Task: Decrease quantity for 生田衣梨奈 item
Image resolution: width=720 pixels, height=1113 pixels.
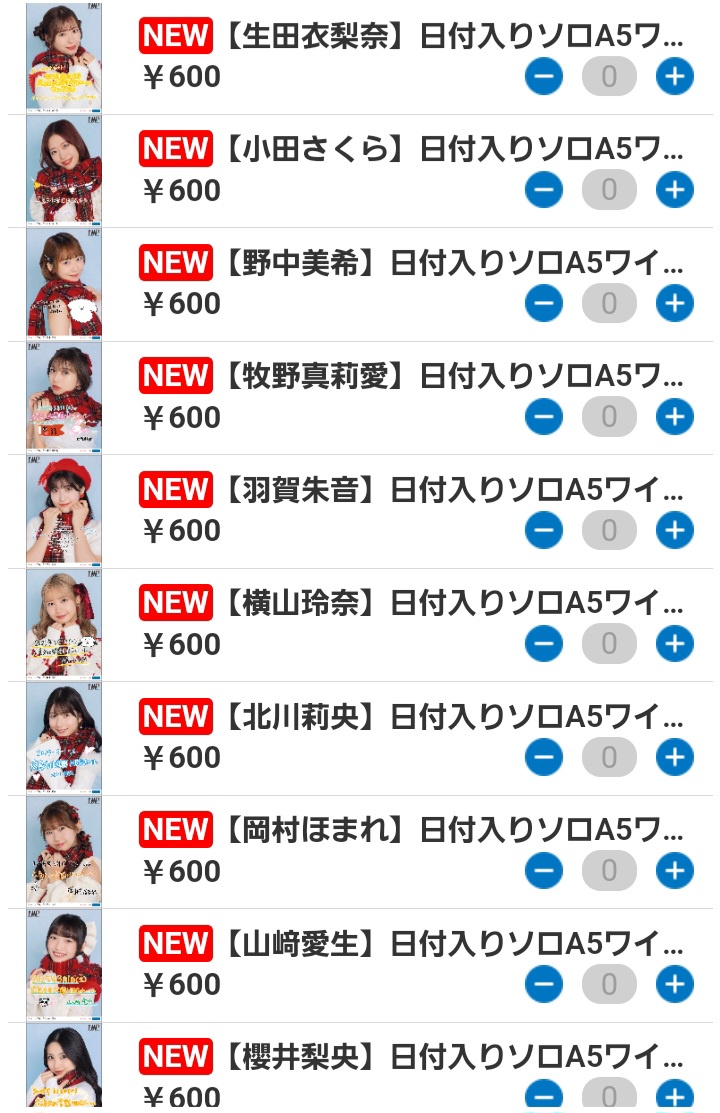Action: (x=544, y=76)
